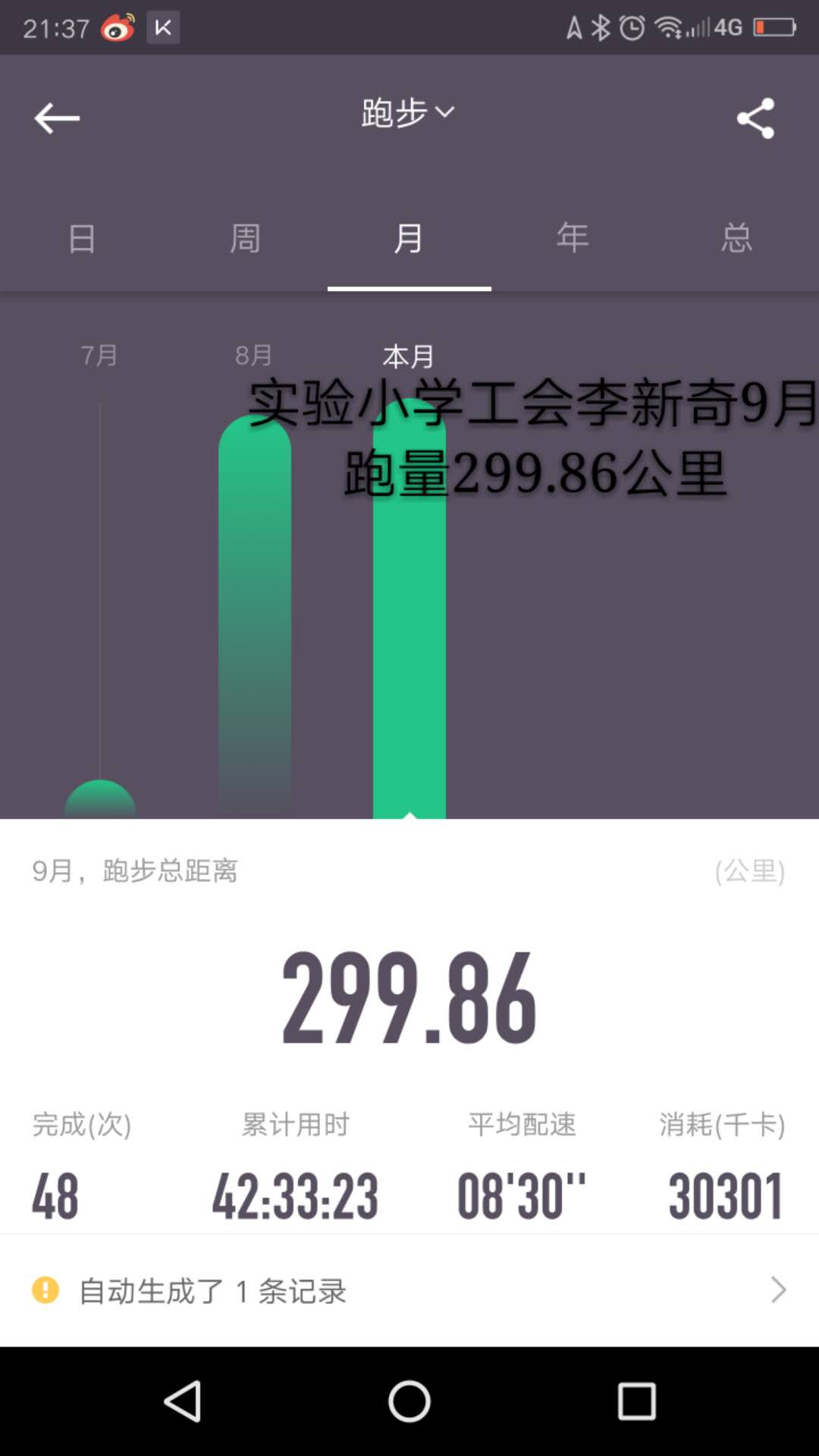Select the 本月 bar in the chart

409,607
